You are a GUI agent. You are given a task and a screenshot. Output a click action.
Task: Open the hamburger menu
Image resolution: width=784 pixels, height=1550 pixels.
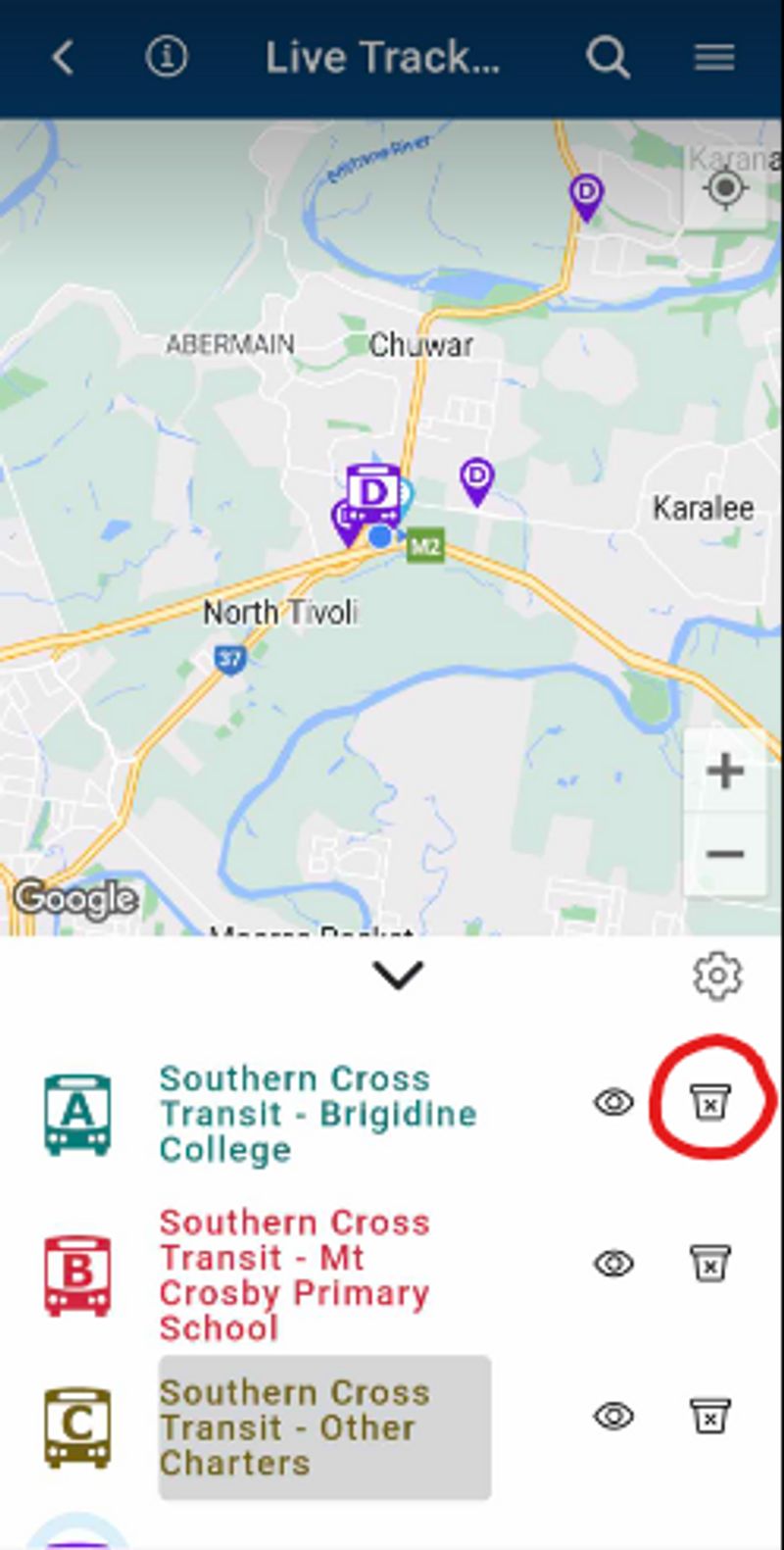(x=714, y=59)
